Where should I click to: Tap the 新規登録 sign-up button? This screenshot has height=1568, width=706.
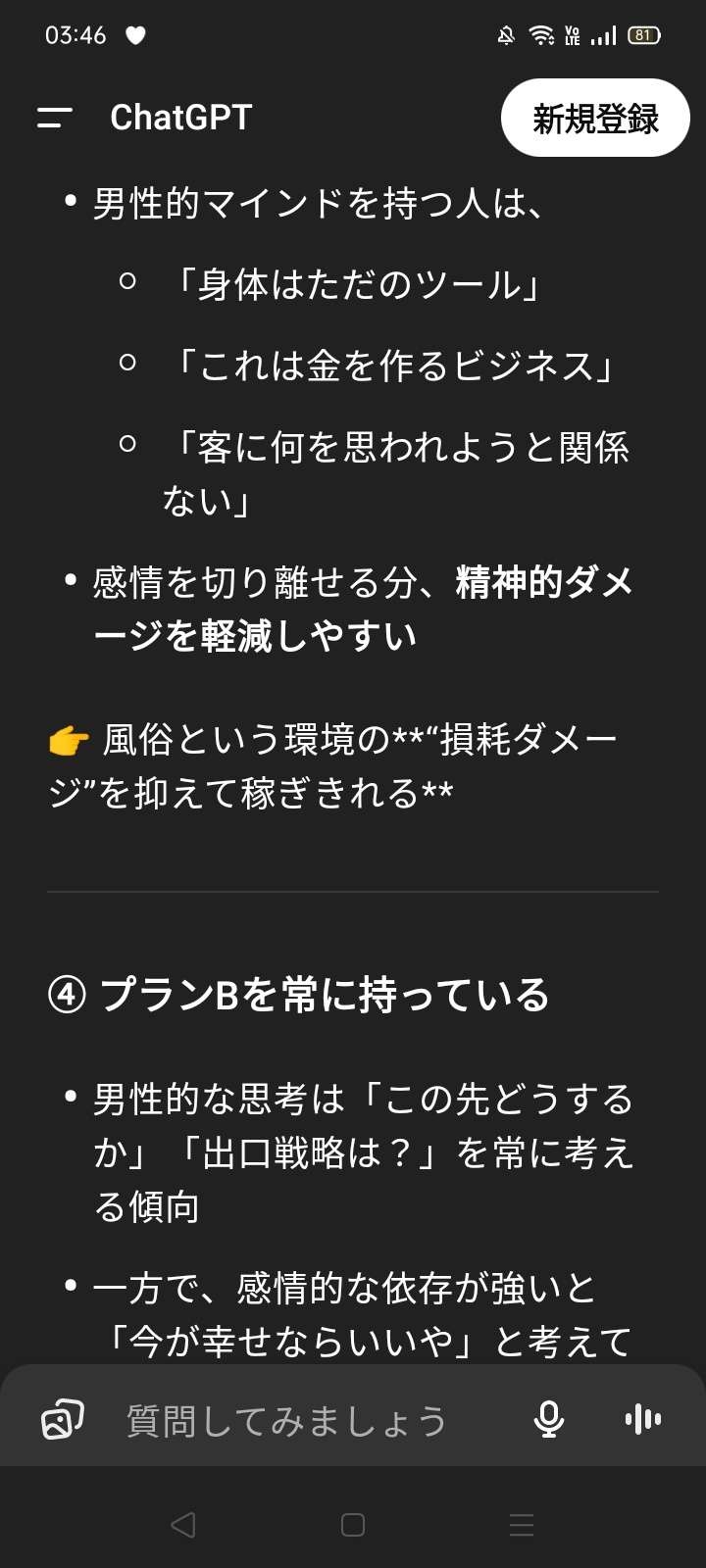click(x=595, y=119)
